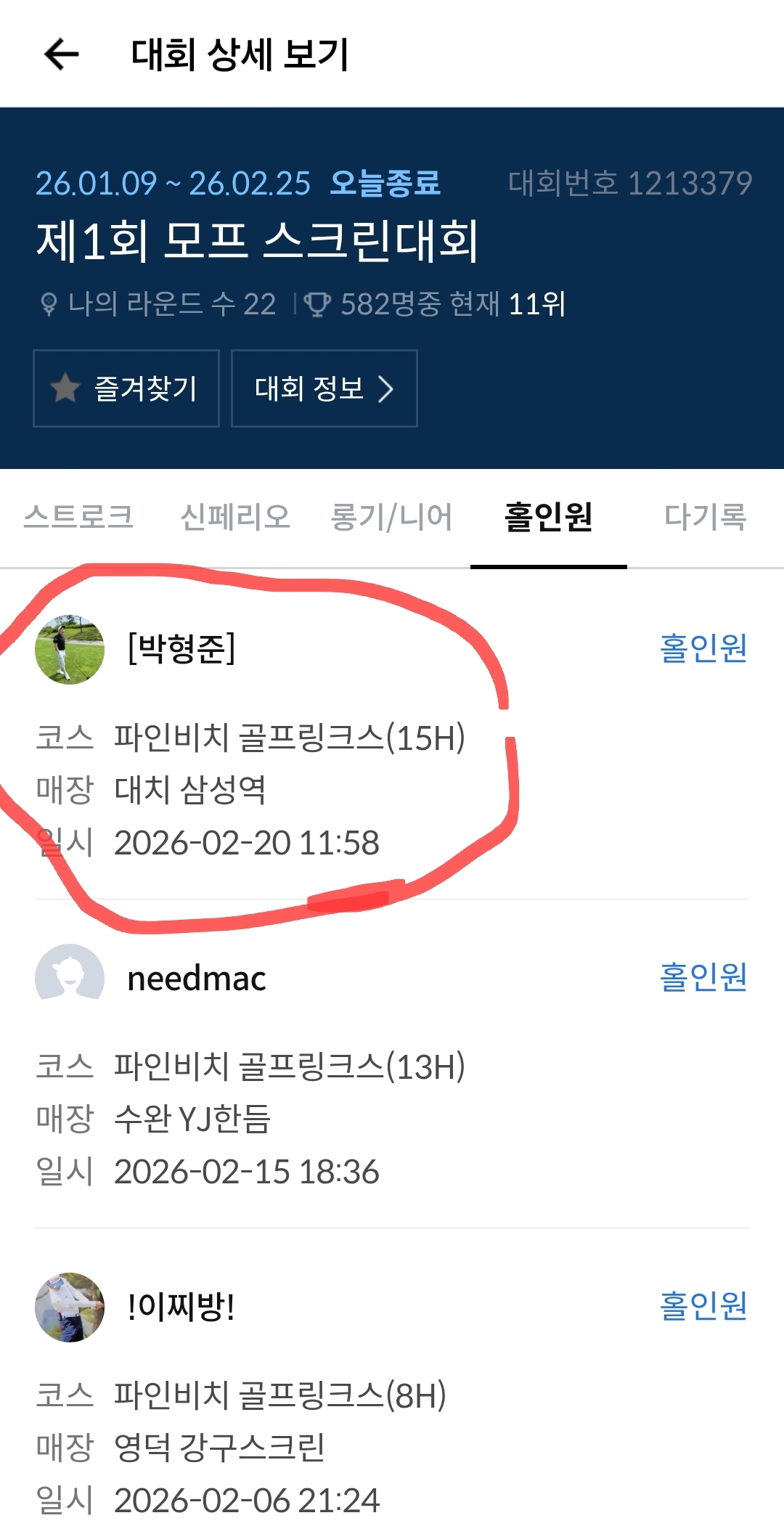
Task: Select the 홀인원 tab
Action: click(x=549, y=517)
